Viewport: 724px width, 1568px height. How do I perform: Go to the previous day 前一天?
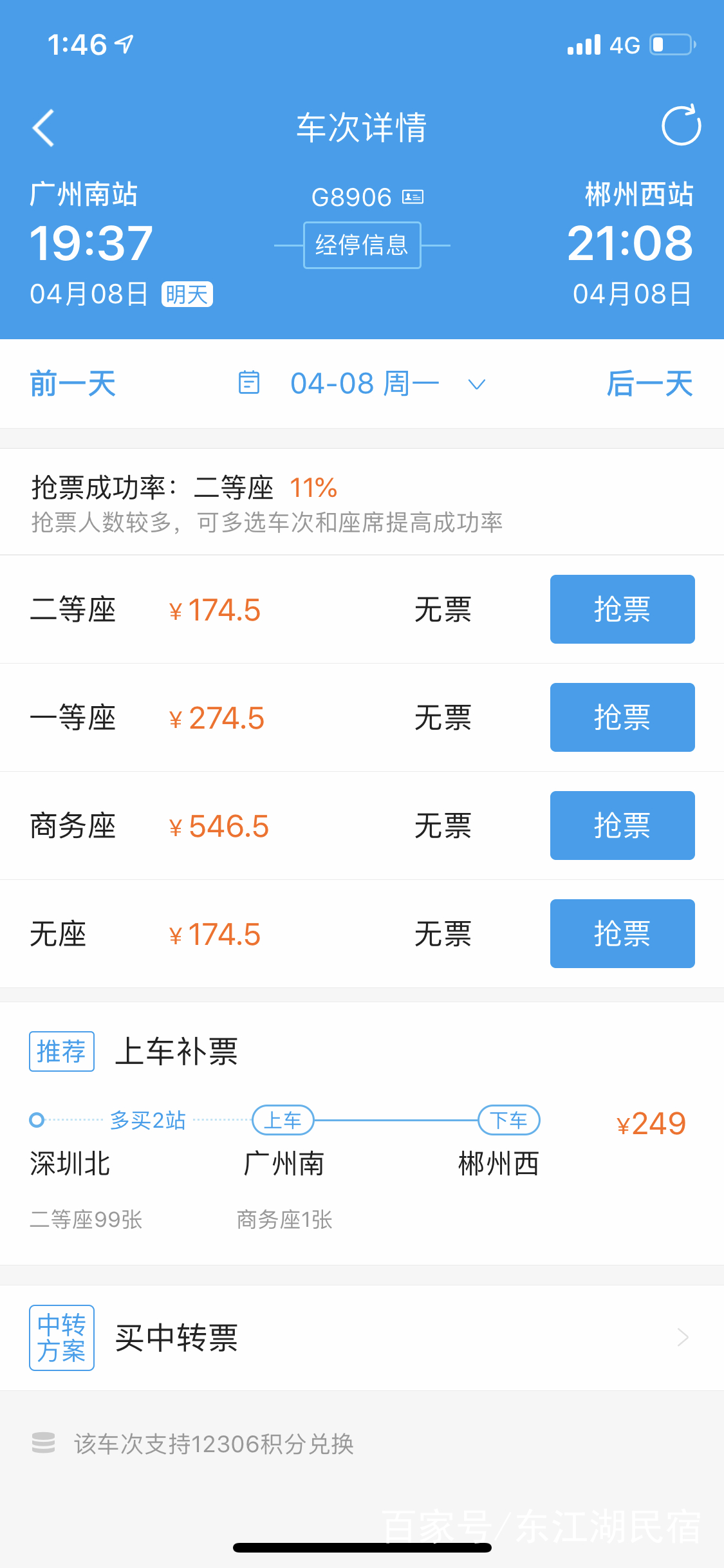pos(72,384)
